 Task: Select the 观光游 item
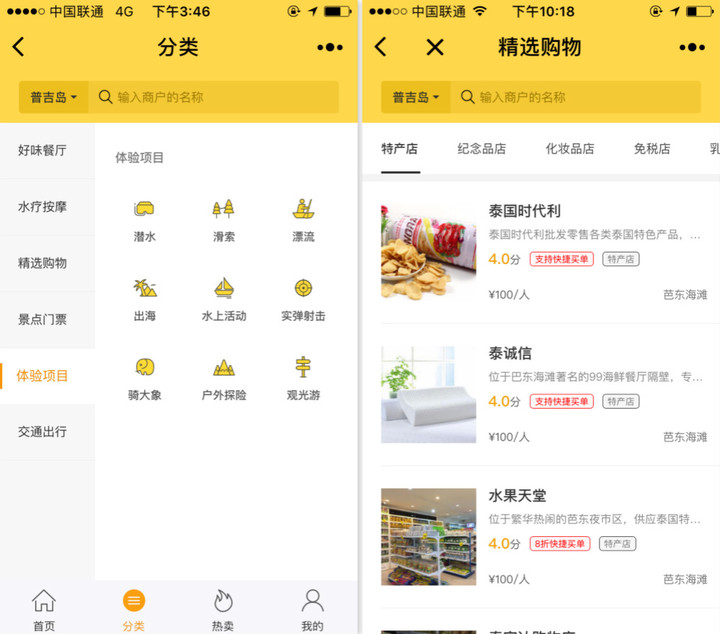pyautogui.click(x=303, y=378)
